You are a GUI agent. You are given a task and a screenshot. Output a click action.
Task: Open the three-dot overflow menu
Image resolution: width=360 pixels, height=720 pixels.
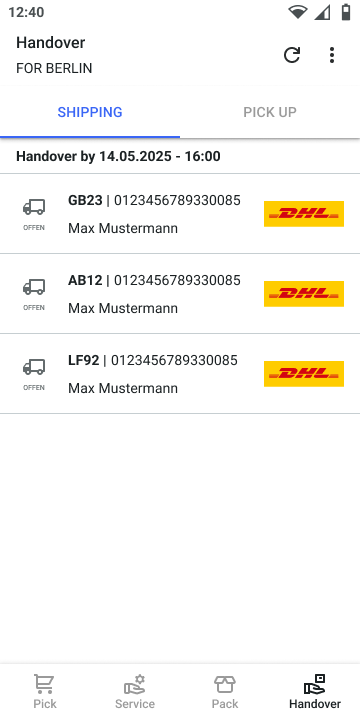[x=332, y=55]
